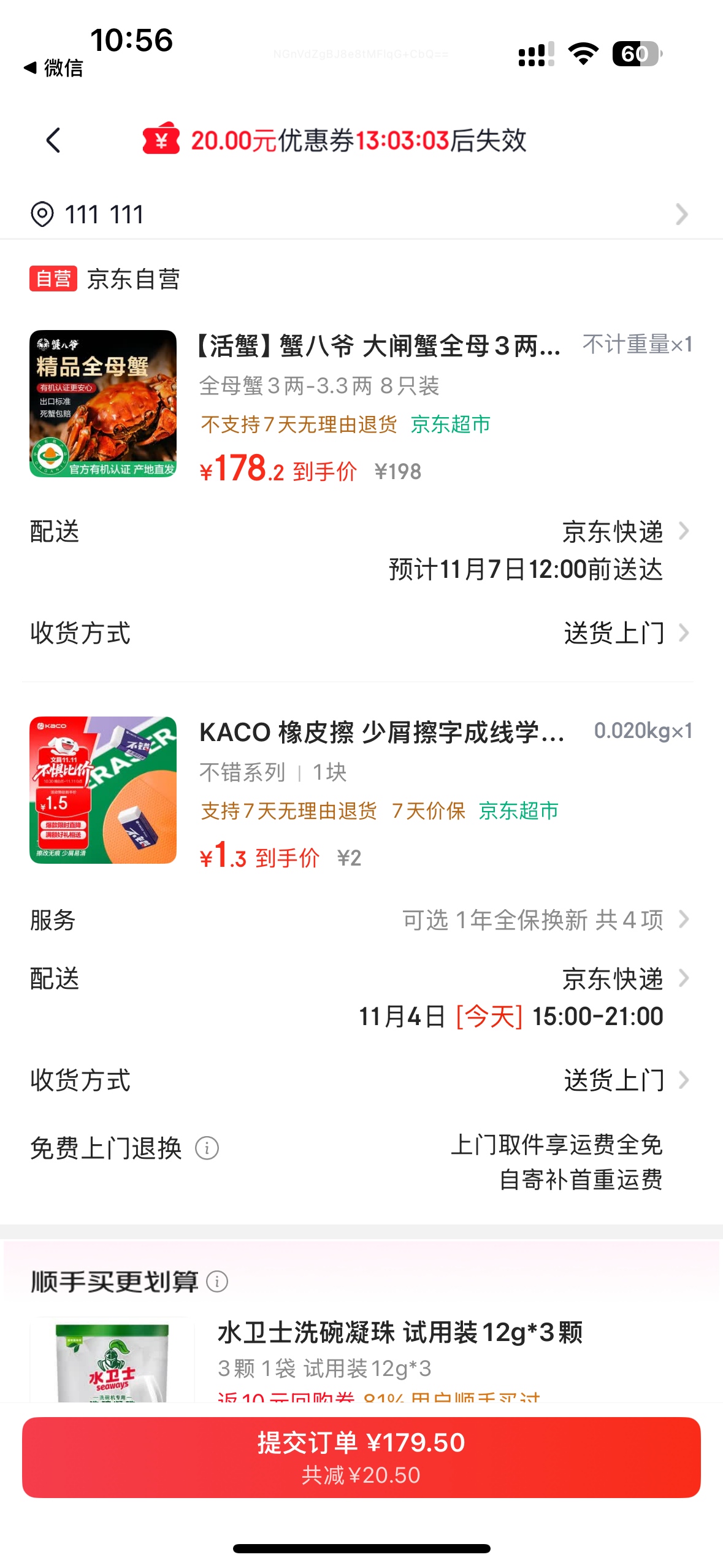Go back using the top-left arrow
Viewport: 723px width, 1568px height.
click(54, 140)
